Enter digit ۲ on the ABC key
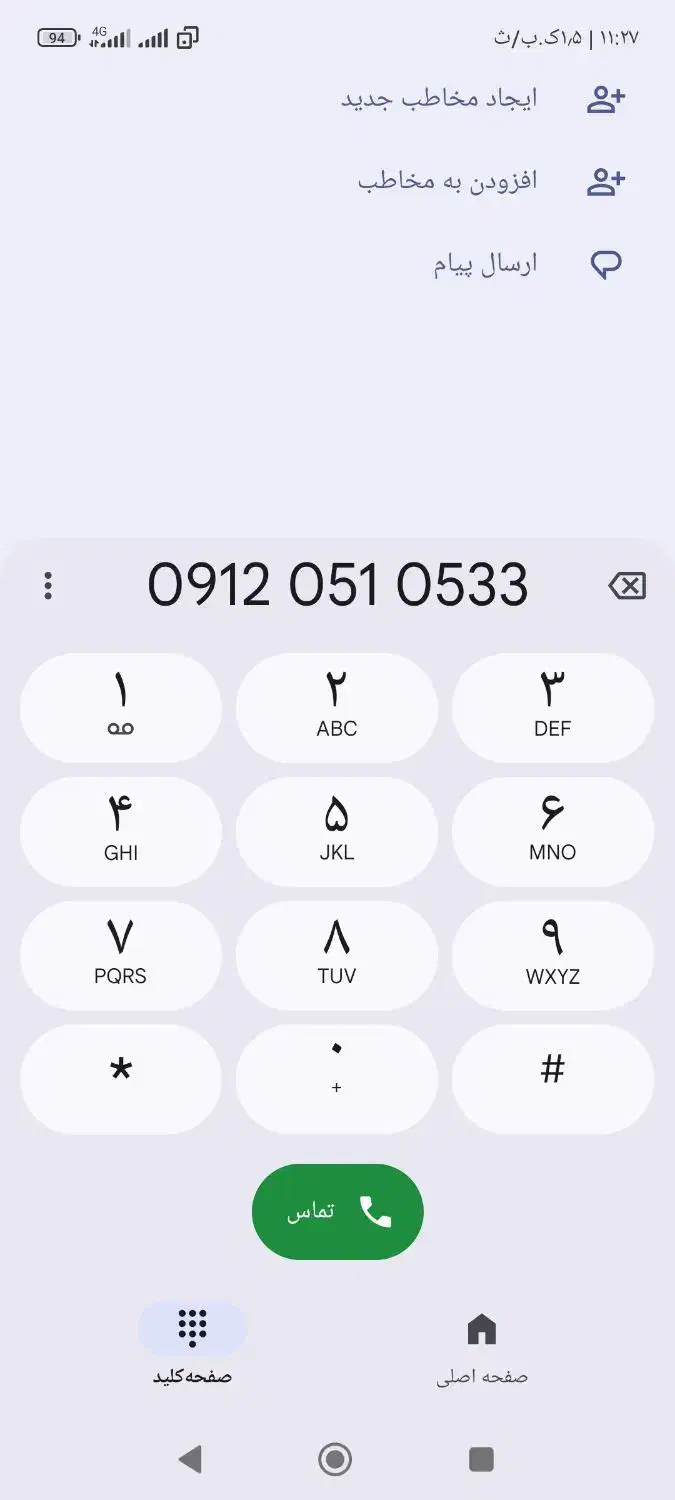The image size is (675, 1500). [337, 708]
